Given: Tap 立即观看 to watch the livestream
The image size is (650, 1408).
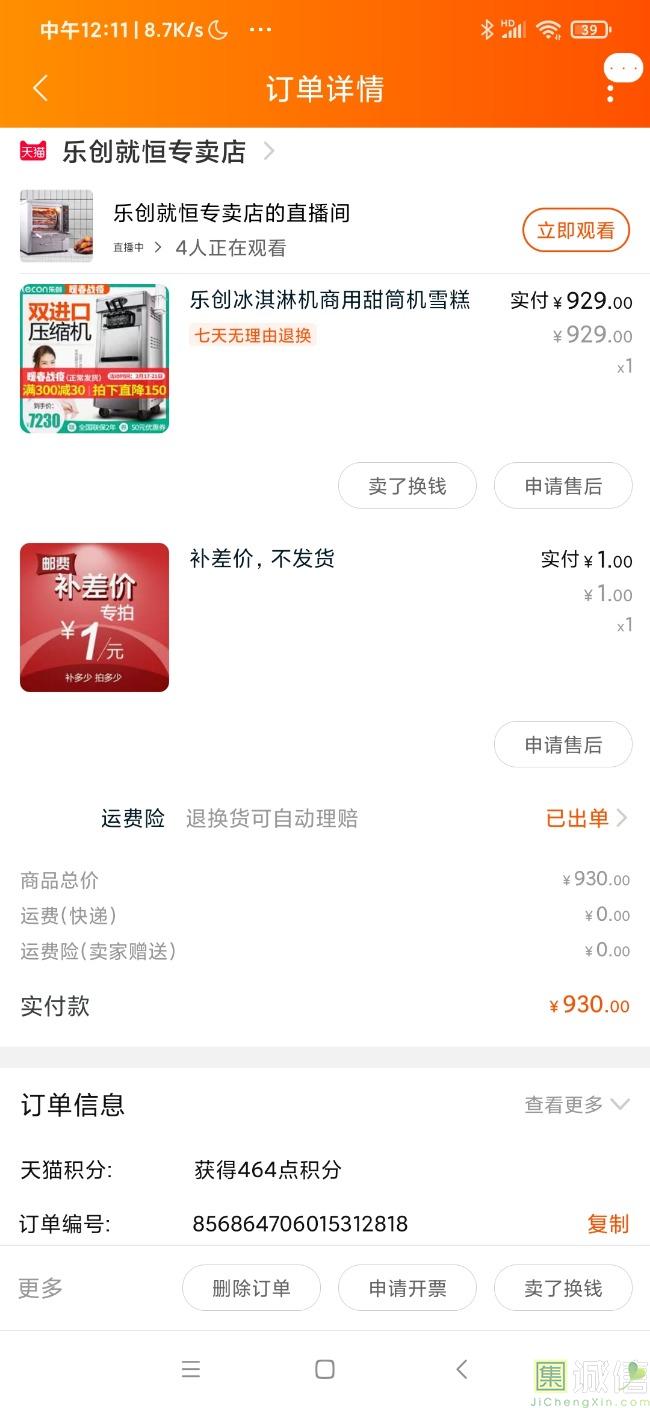Looking at the screenshot, I should point(575,231).
